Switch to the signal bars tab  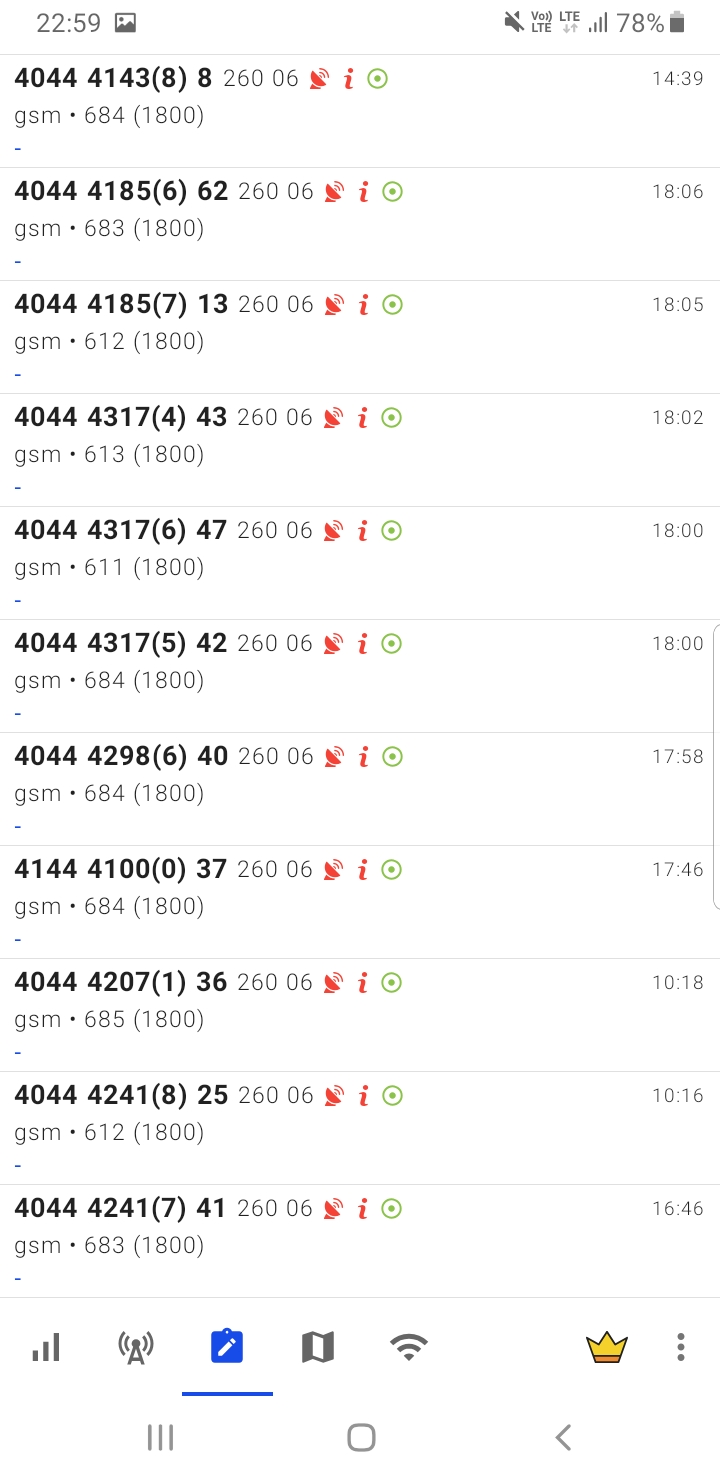pos(46,1347)
